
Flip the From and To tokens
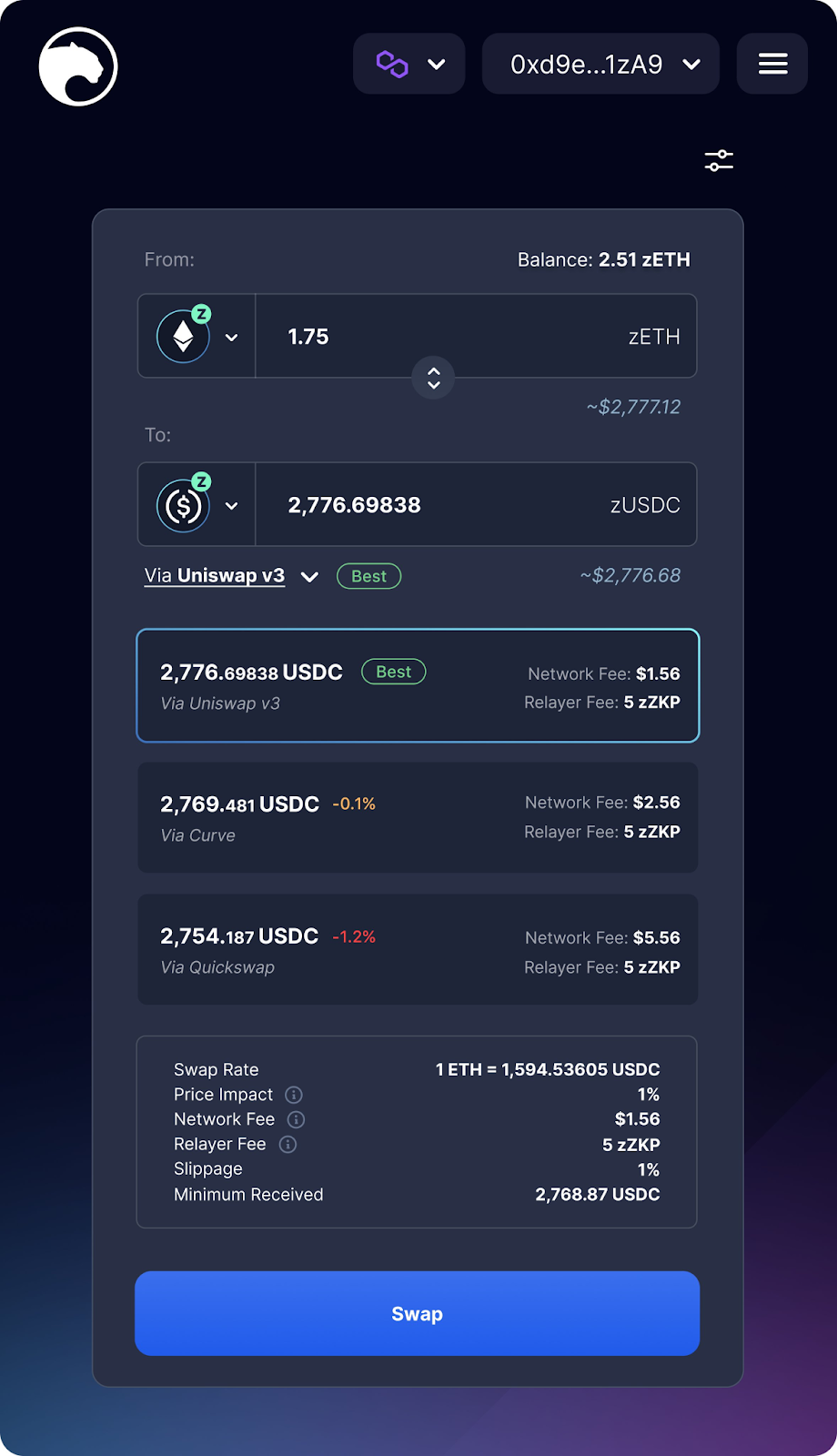click(x=434, y=378)
